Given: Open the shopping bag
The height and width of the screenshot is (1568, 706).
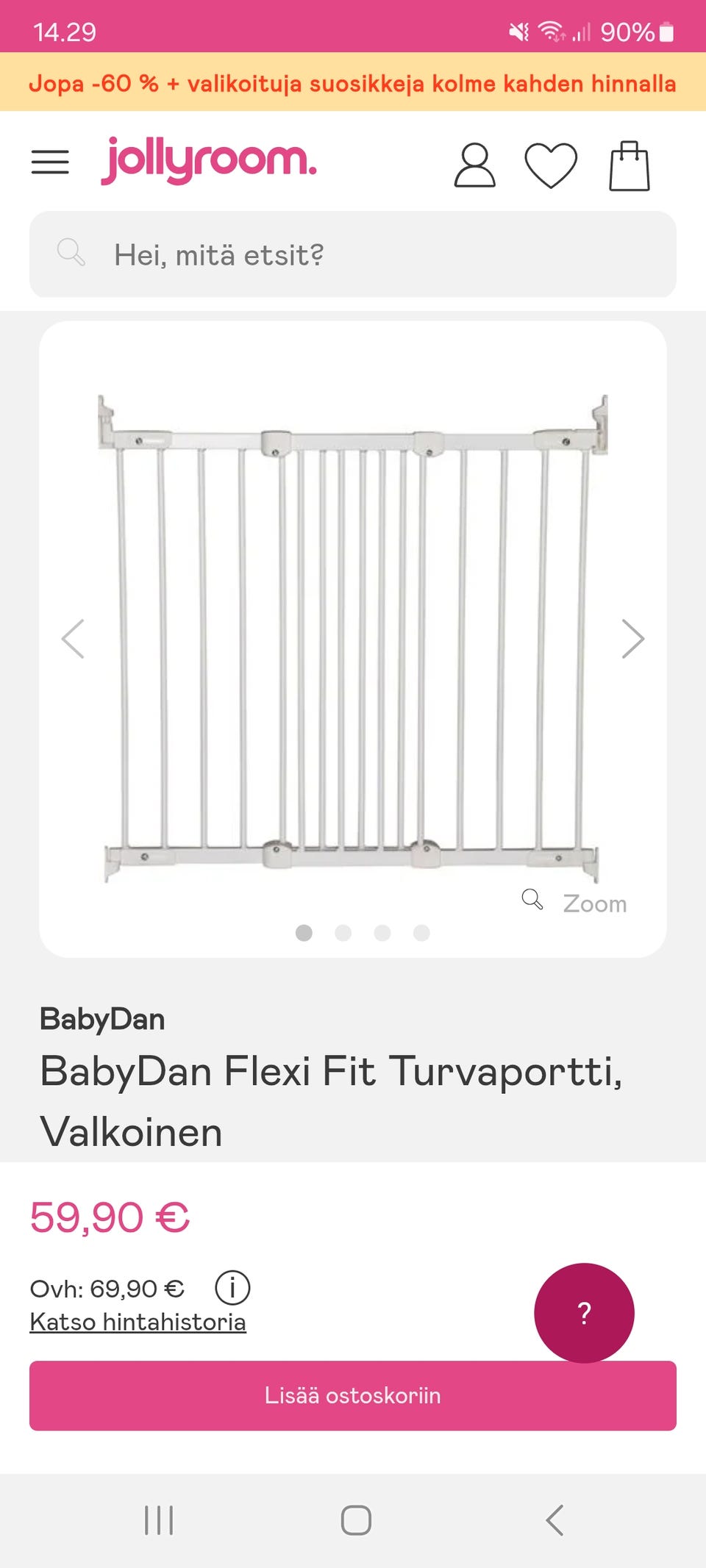Looking at the screenshot, I should tap(630, 165).
